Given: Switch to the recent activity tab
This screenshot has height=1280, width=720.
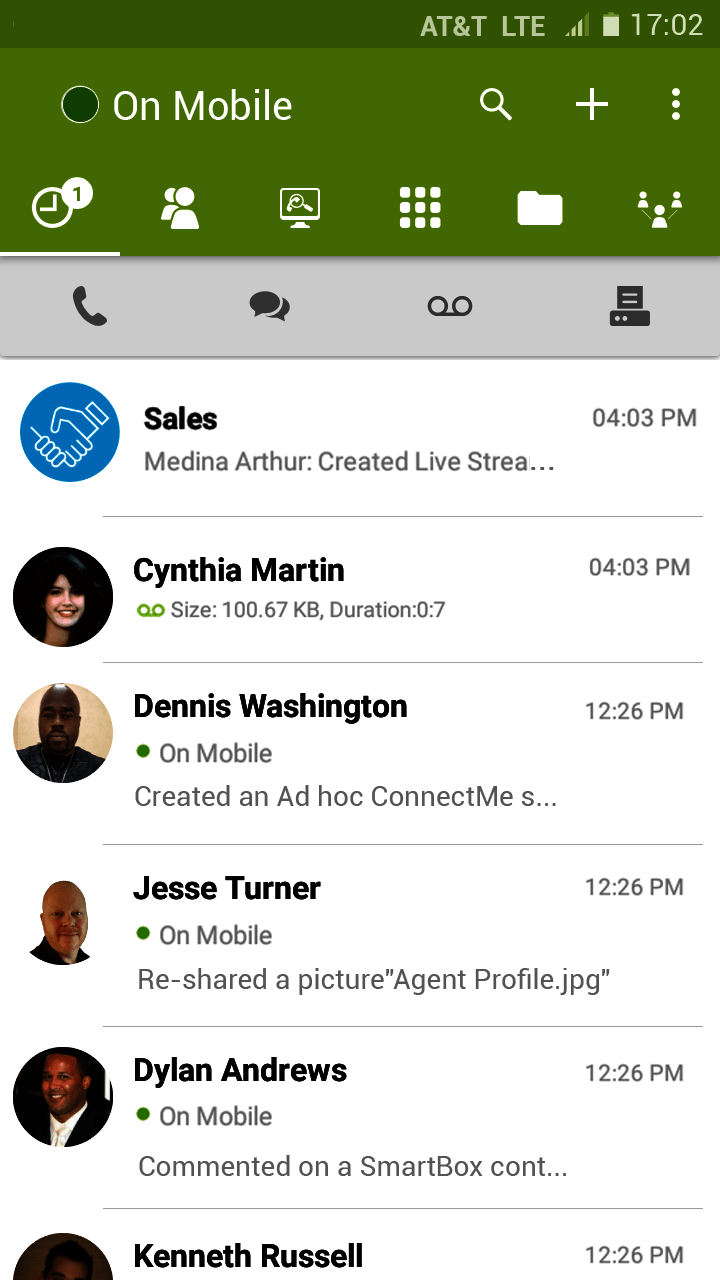Looking at the screenshot, I should (60, 207).
